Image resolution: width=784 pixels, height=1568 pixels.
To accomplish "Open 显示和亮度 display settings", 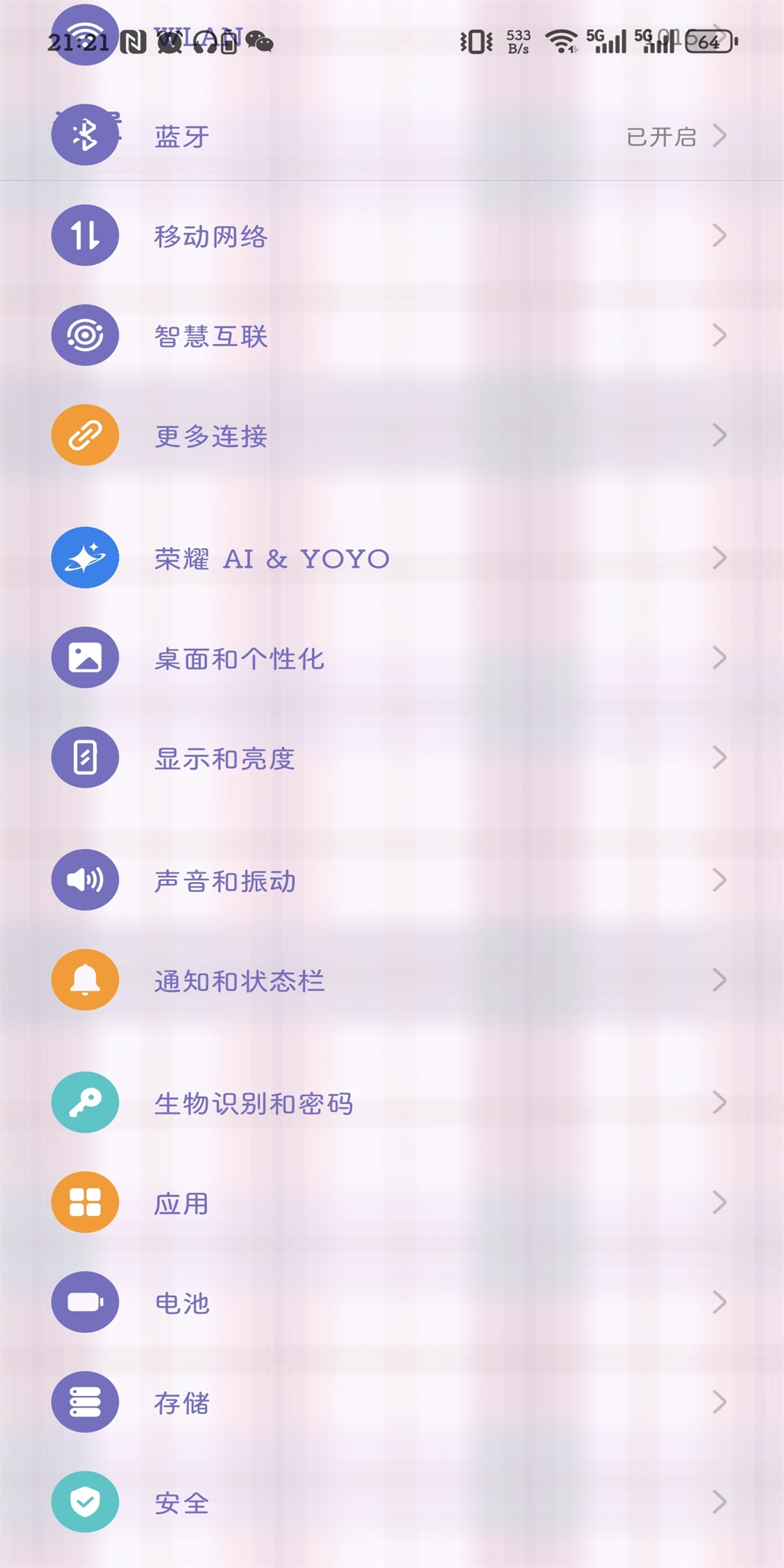I will coord(392,758).
